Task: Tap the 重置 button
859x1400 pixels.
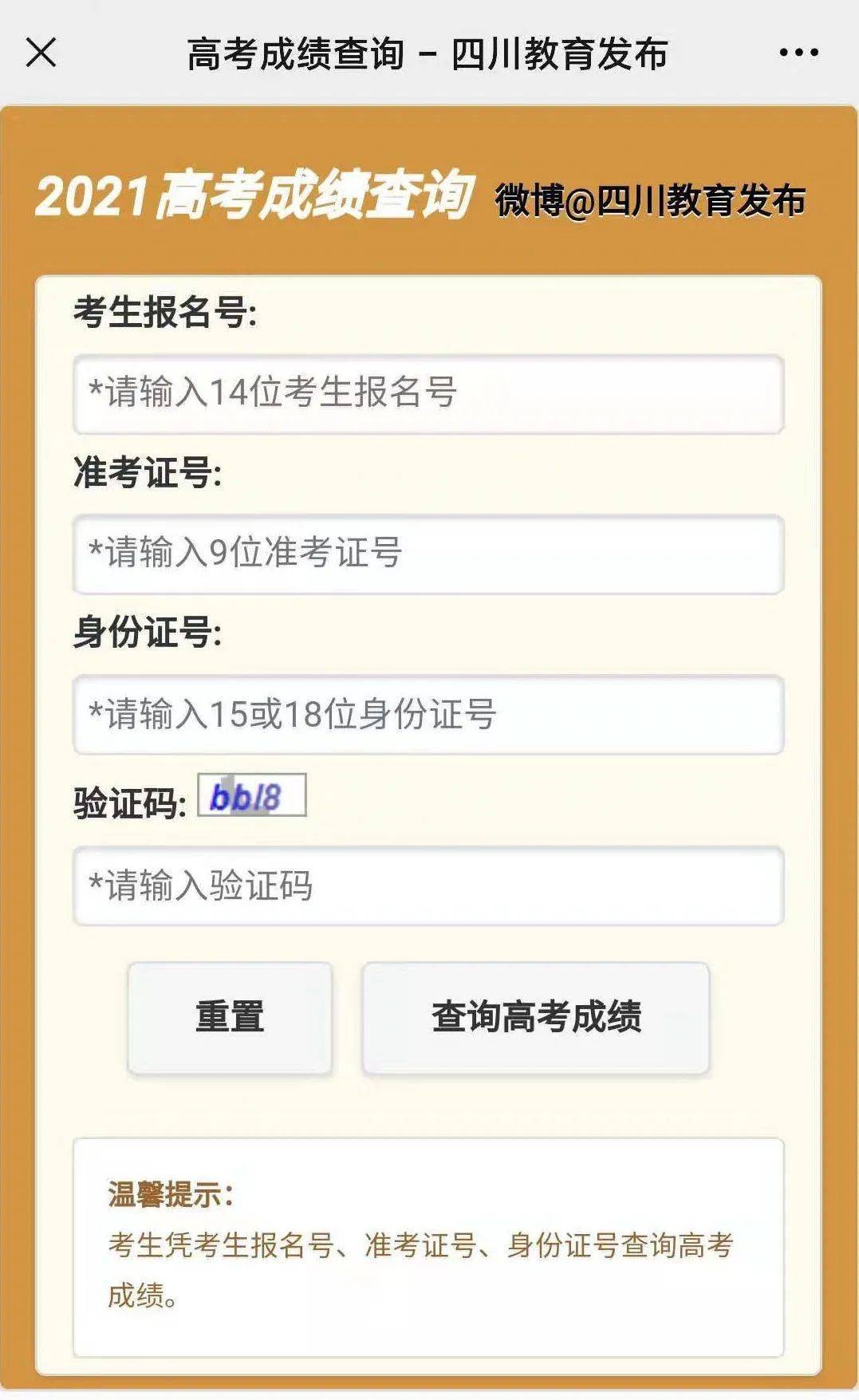Action: click(x=230, y=1017)
